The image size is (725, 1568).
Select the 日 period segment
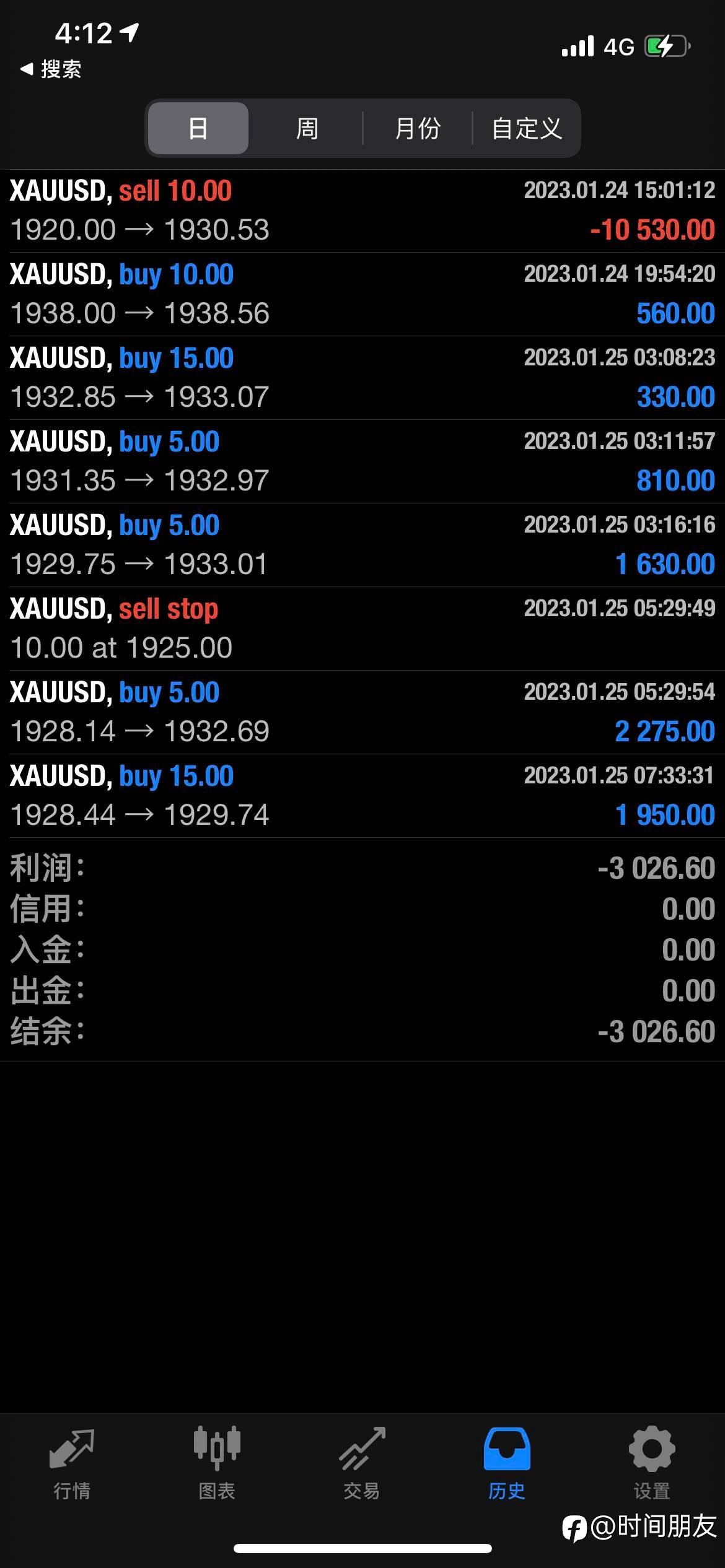click(x=198, y=128)
